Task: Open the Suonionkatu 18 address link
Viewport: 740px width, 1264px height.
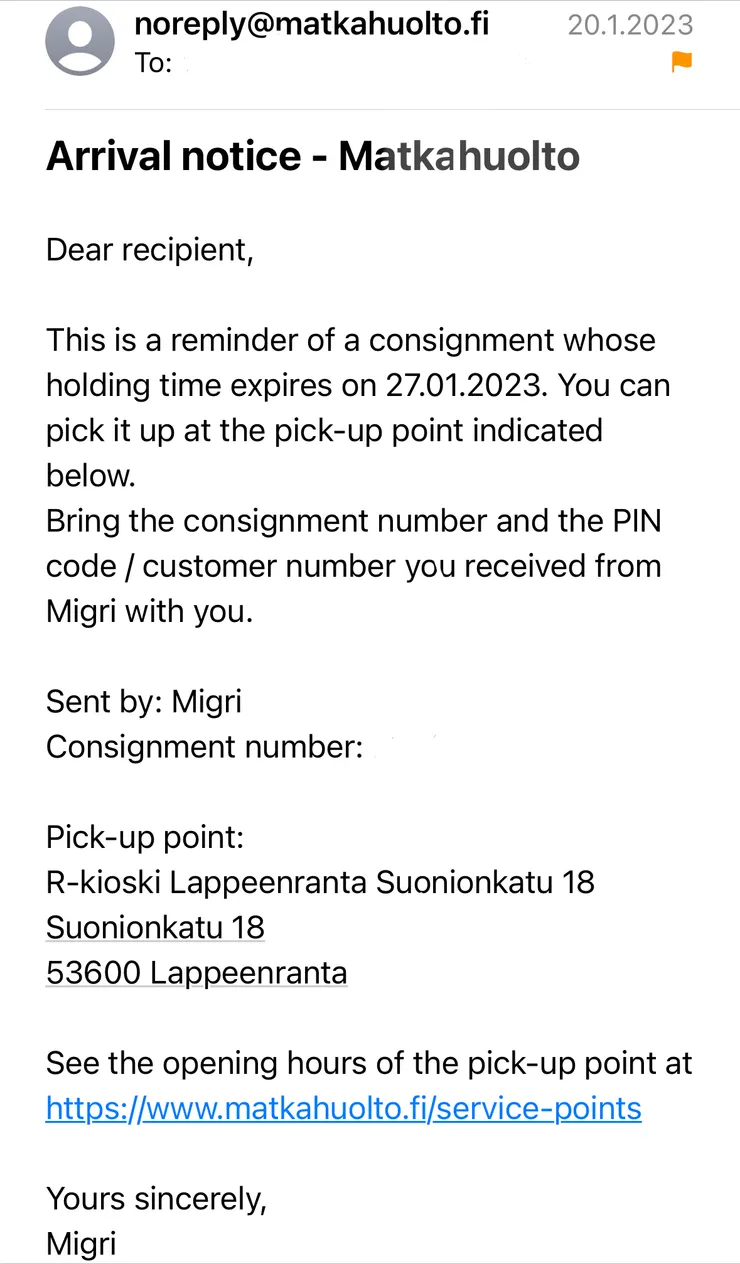Action: pyautogui.click(x=155, y=927)
